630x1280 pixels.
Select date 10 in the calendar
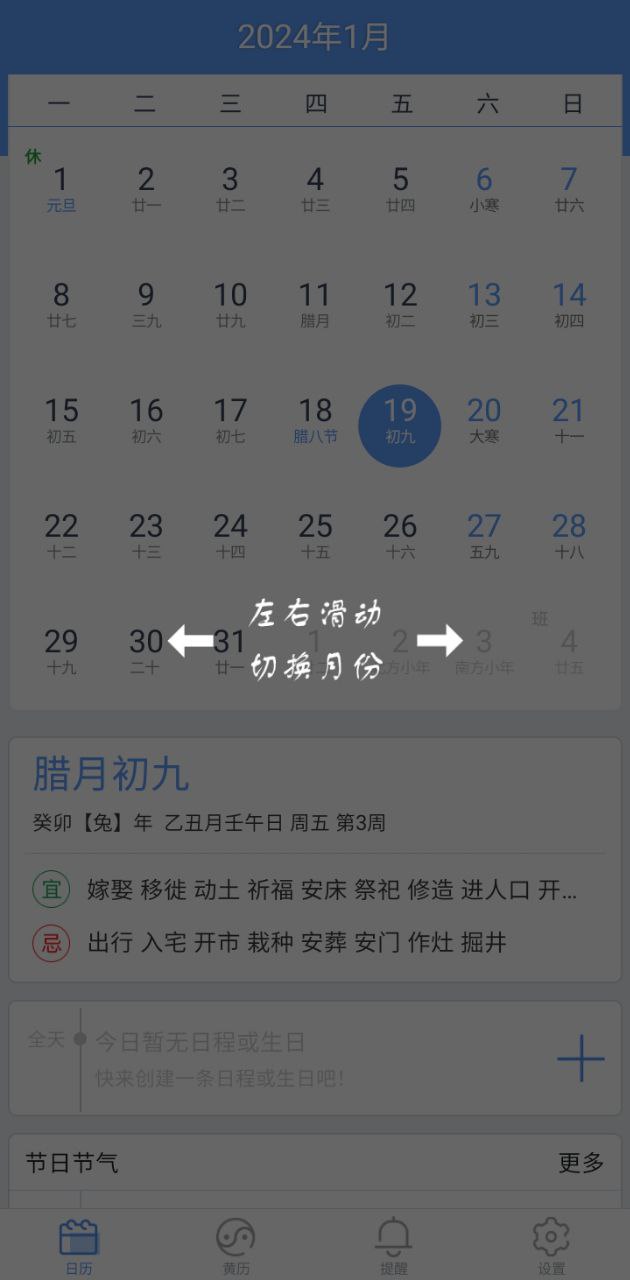(231, 304)
